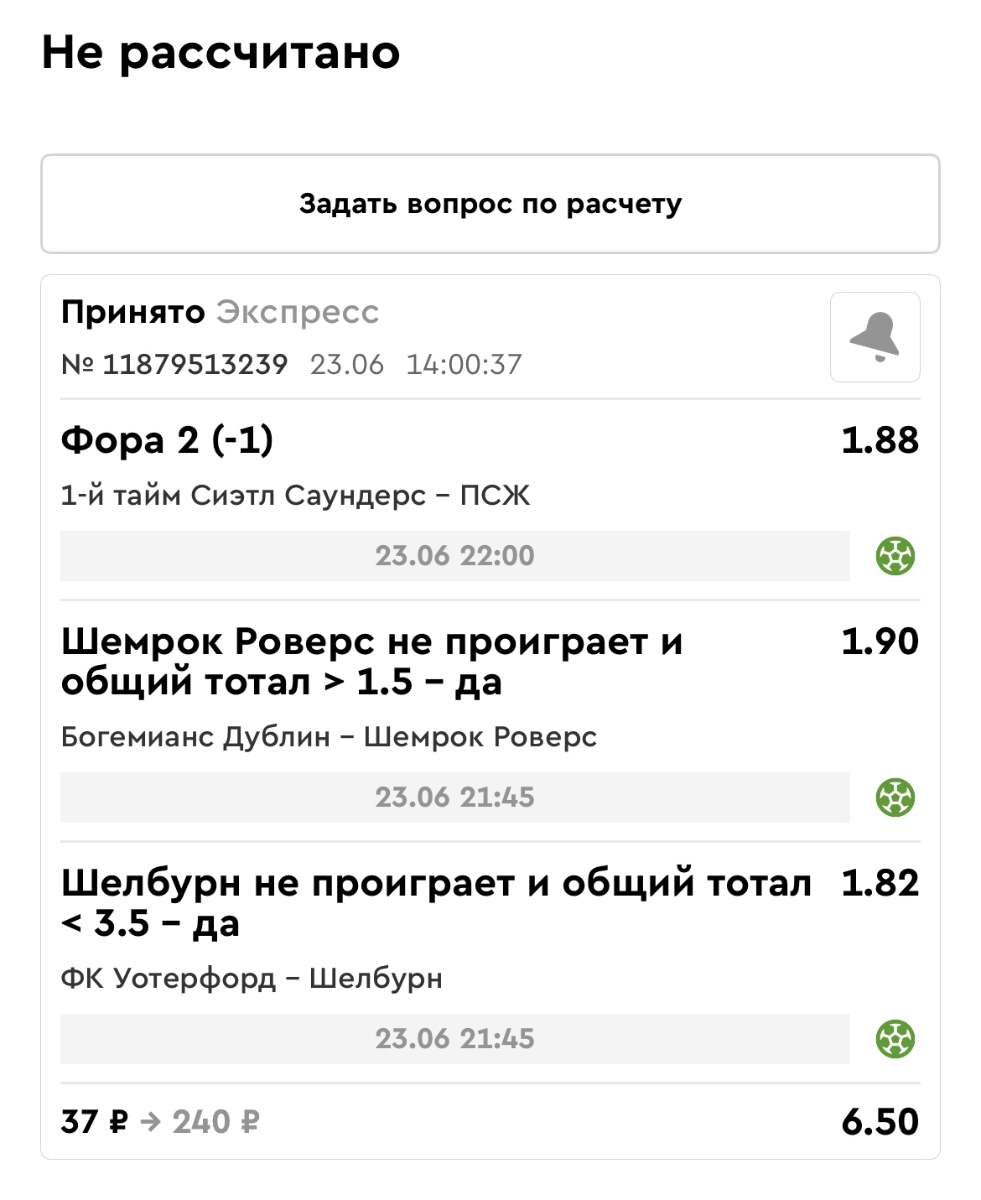This screenshot has height=1200, width=981.
Task: Open the Сиэтл Саундерс – ПСЖ match
Action: click(x=295, y=496)
